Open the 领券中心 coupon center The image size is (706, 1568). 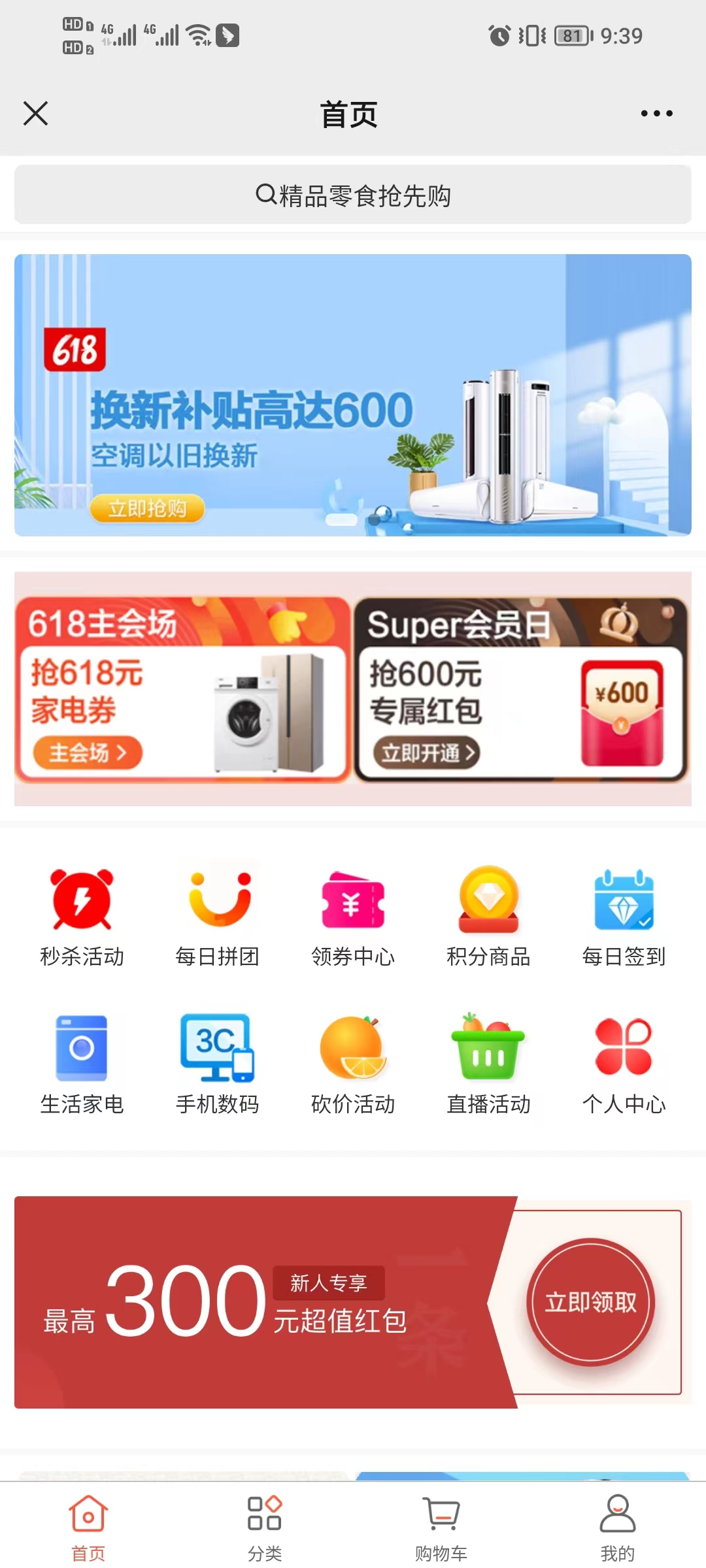coord(353,908)
